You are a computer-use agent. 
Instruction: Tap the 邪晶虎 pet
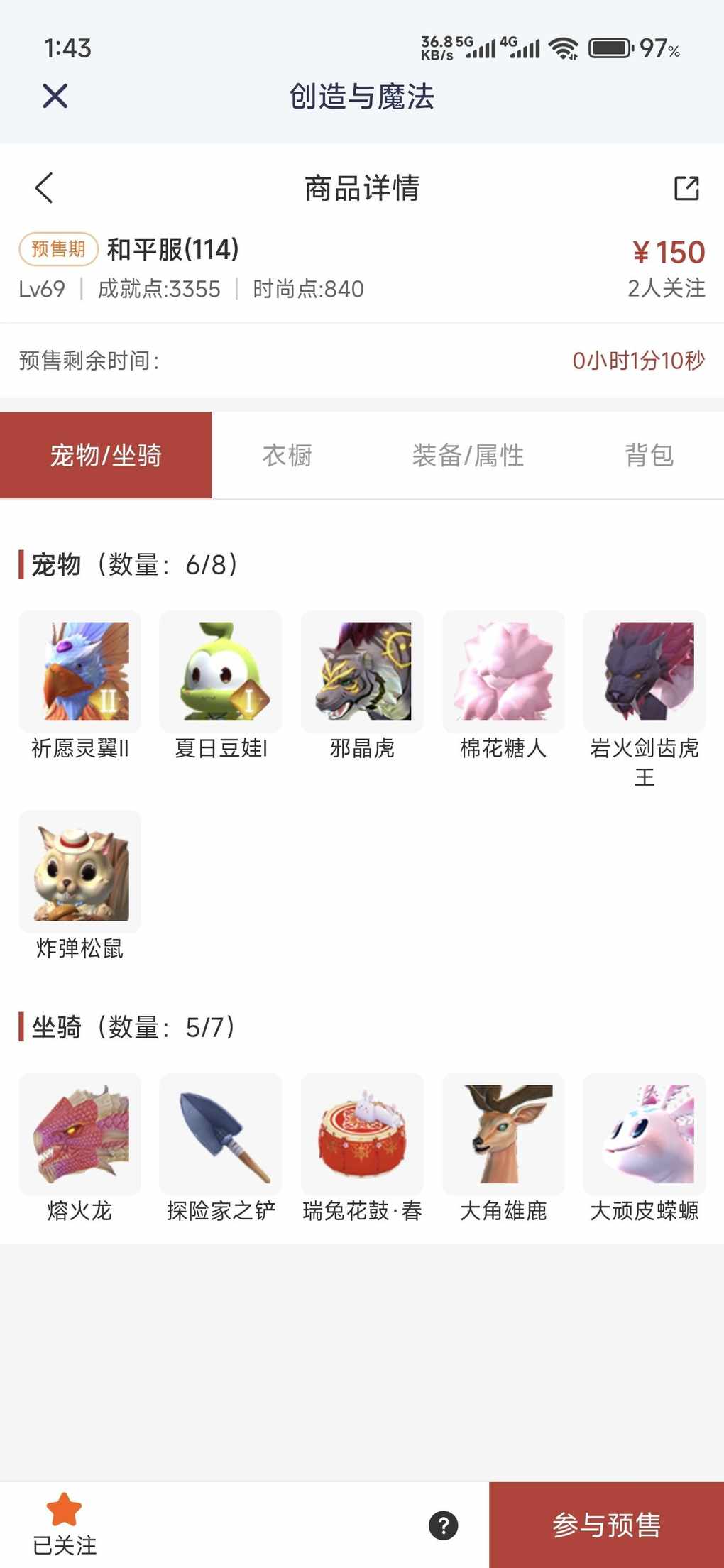[x=362, y=671]
